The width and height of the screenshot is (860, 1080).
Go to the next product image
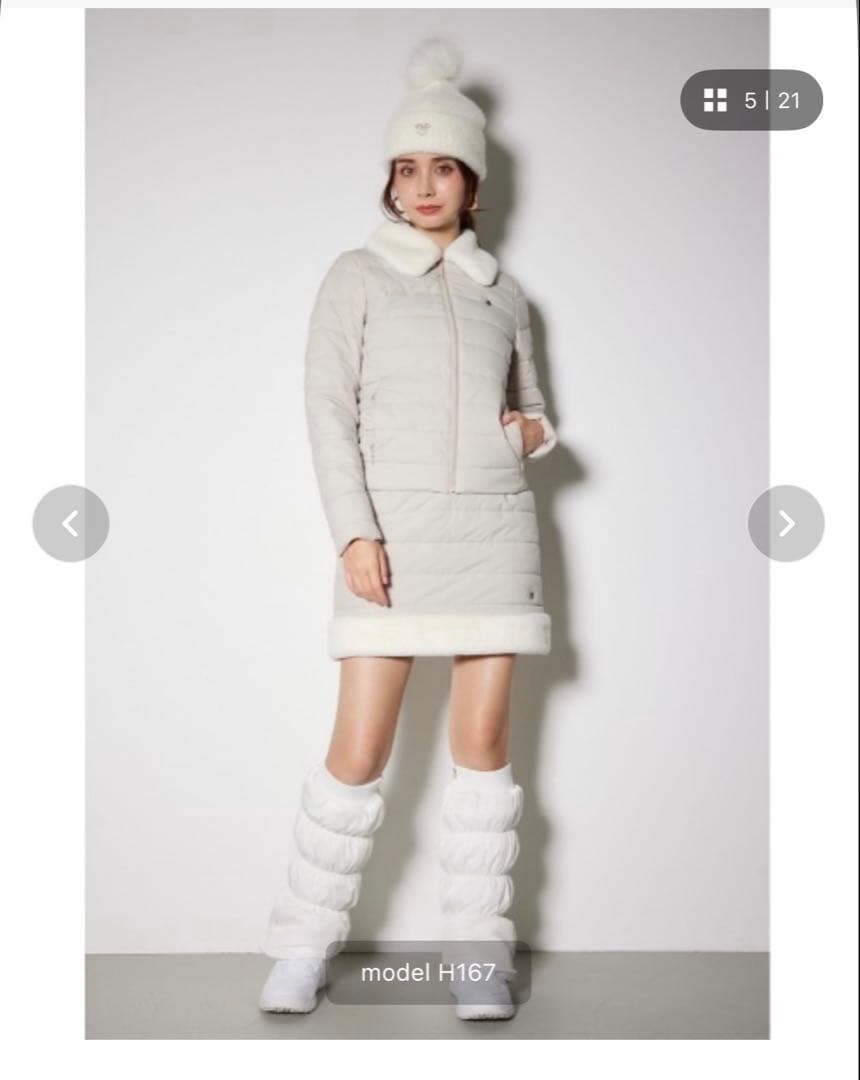pyautogui.click(x=786, y=523)
